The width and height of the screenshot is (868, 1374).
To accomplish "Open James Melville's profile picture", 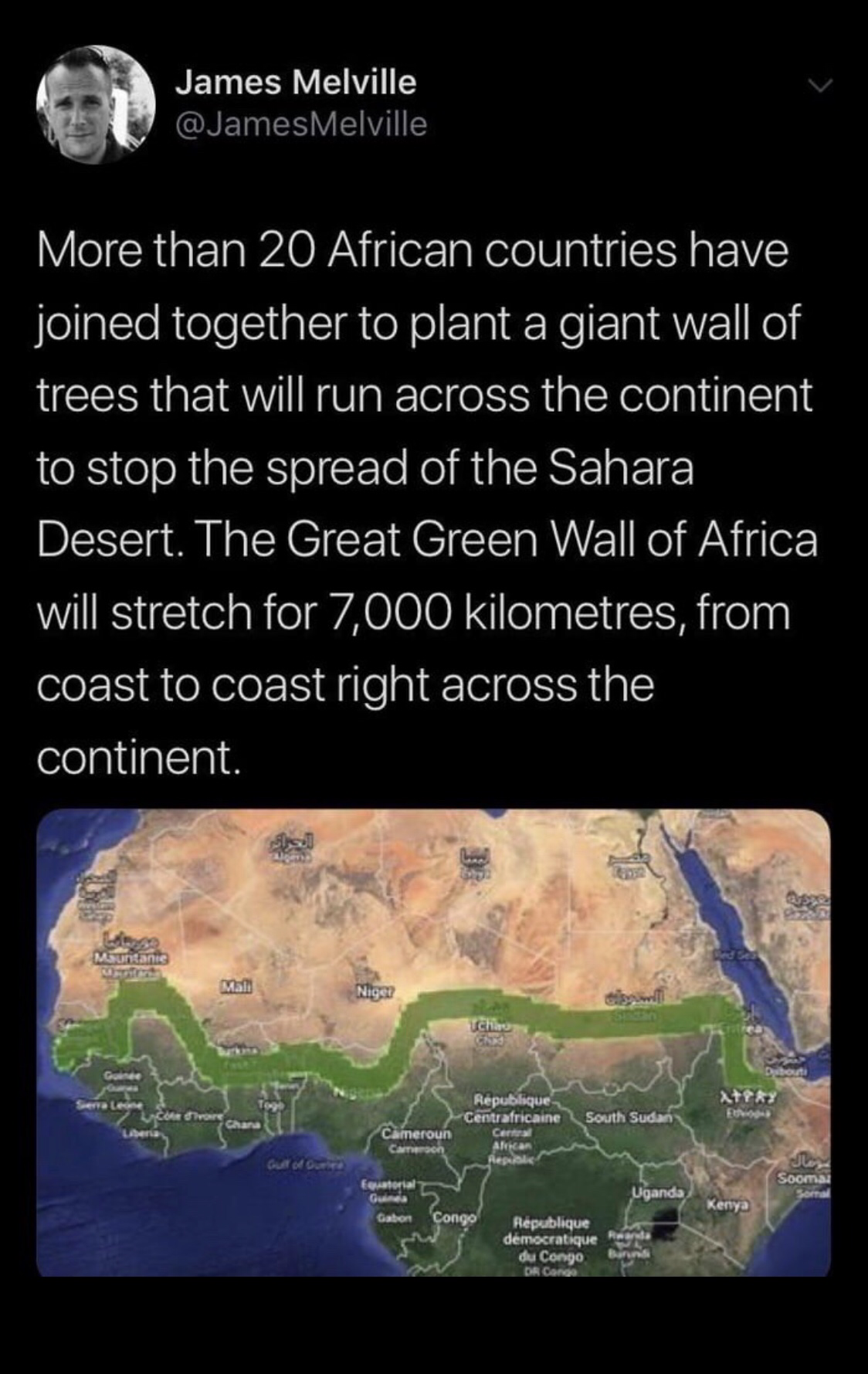I will point(96,104).
